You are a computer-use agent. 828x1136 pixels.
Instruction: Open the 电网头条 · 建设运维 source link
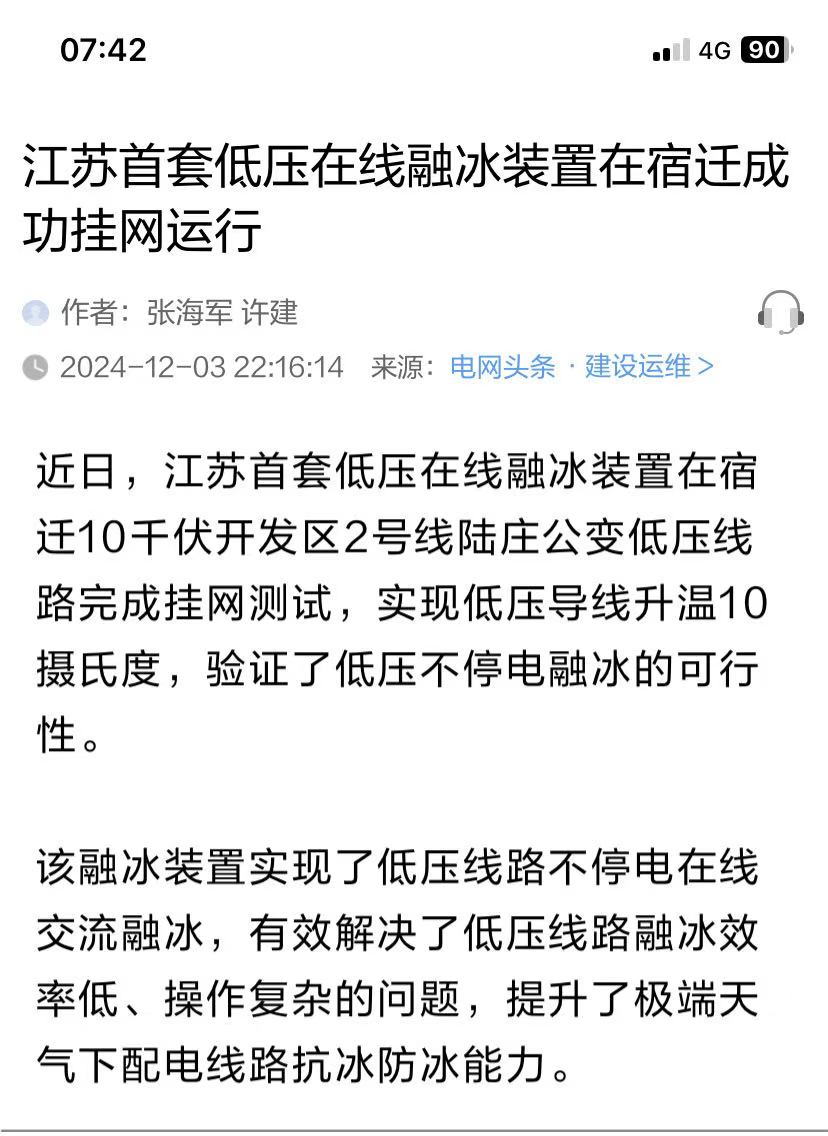pos(581,367)
